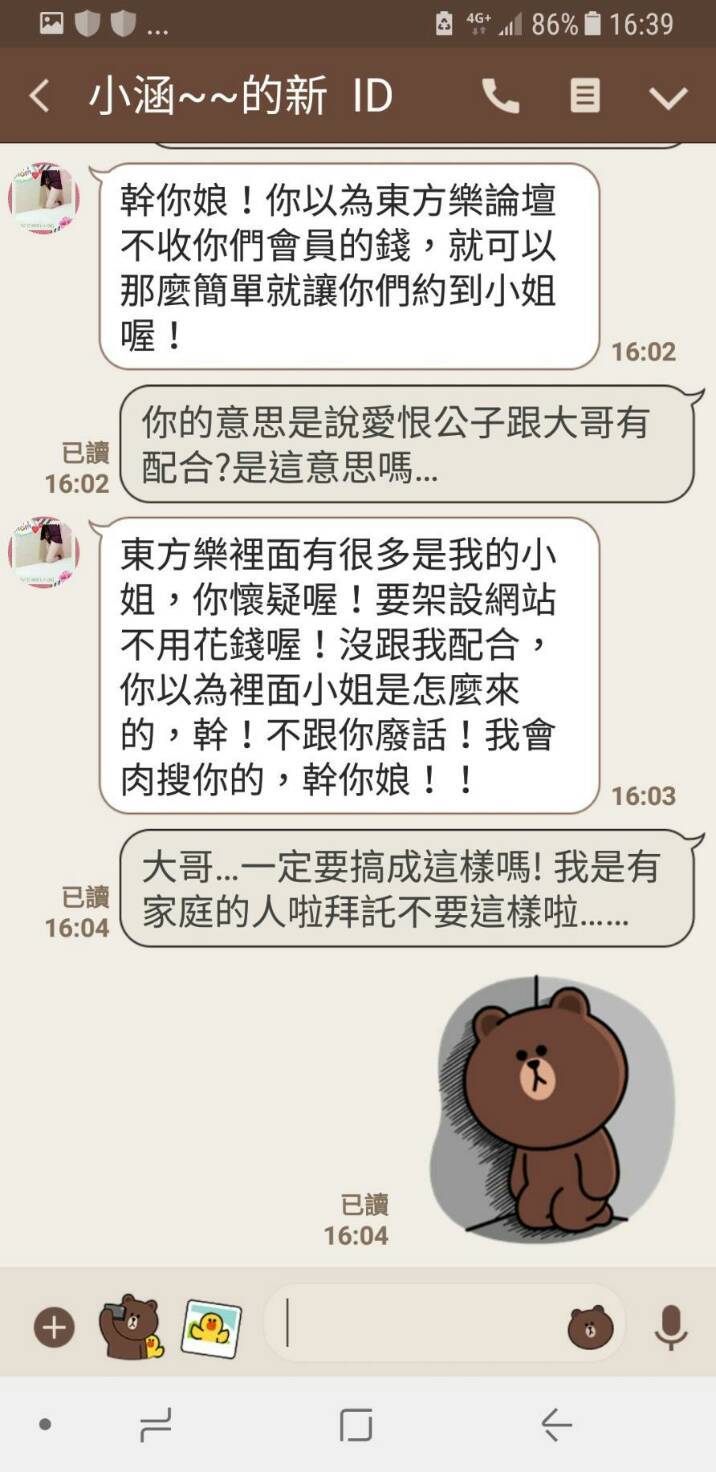Open the chat notes menu
Image resolution: width=716 pixels, height=1472 pixels.
pyautogui.click(x=585, y=96)
